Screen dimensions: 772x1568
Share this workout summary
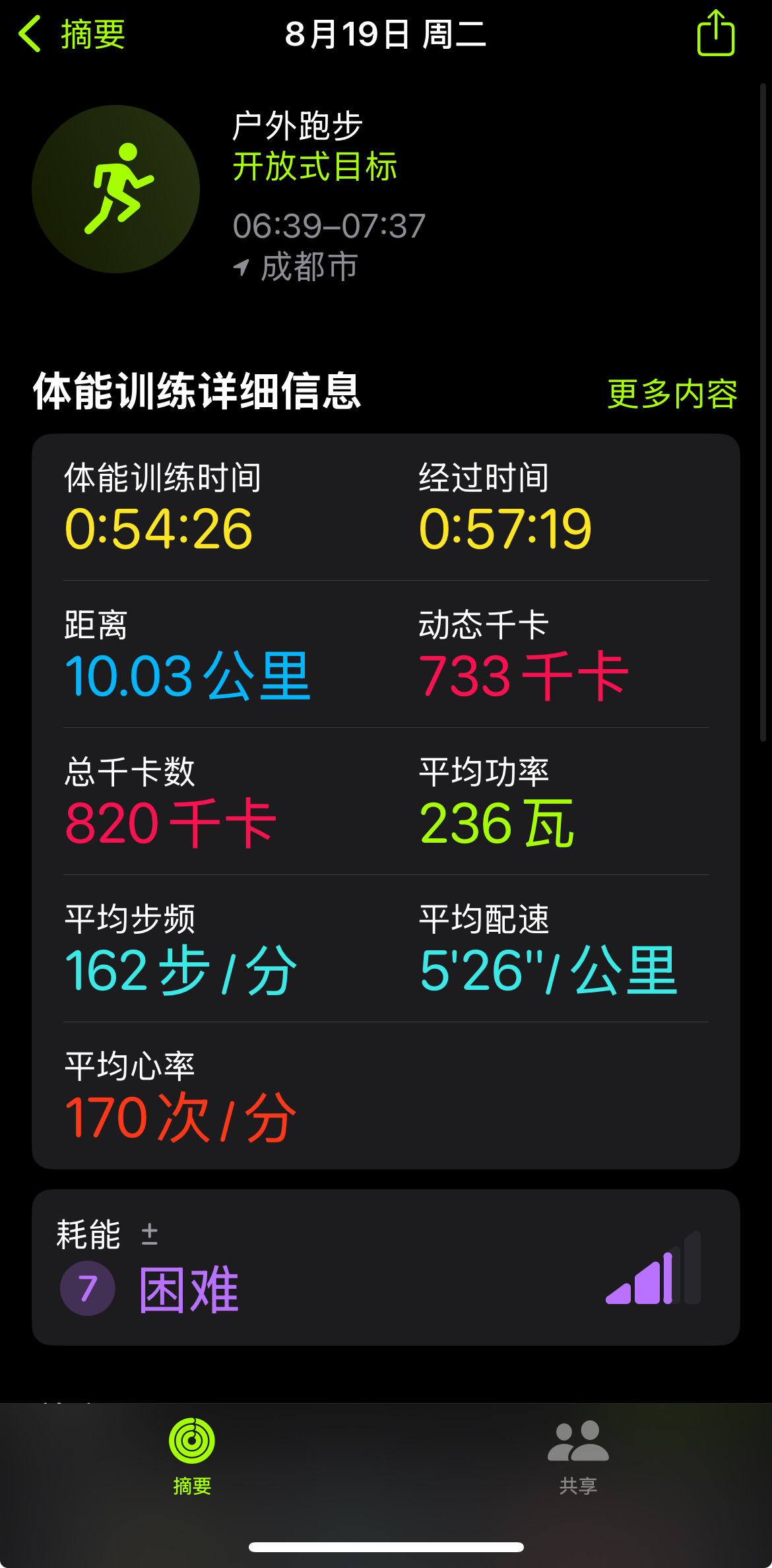pyautogui.click(x=716, y=33)
